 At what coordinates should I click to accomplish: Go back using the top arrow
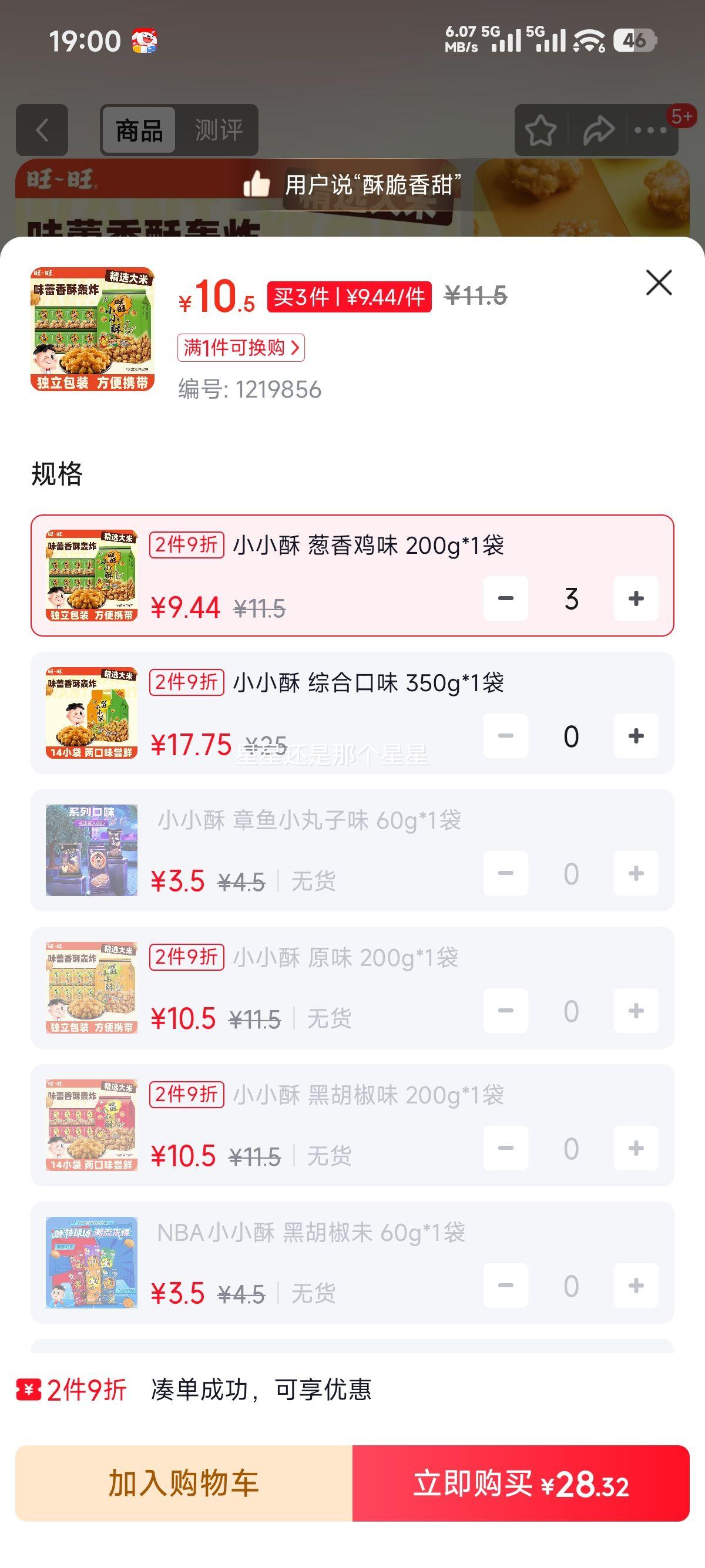point(41,130)
